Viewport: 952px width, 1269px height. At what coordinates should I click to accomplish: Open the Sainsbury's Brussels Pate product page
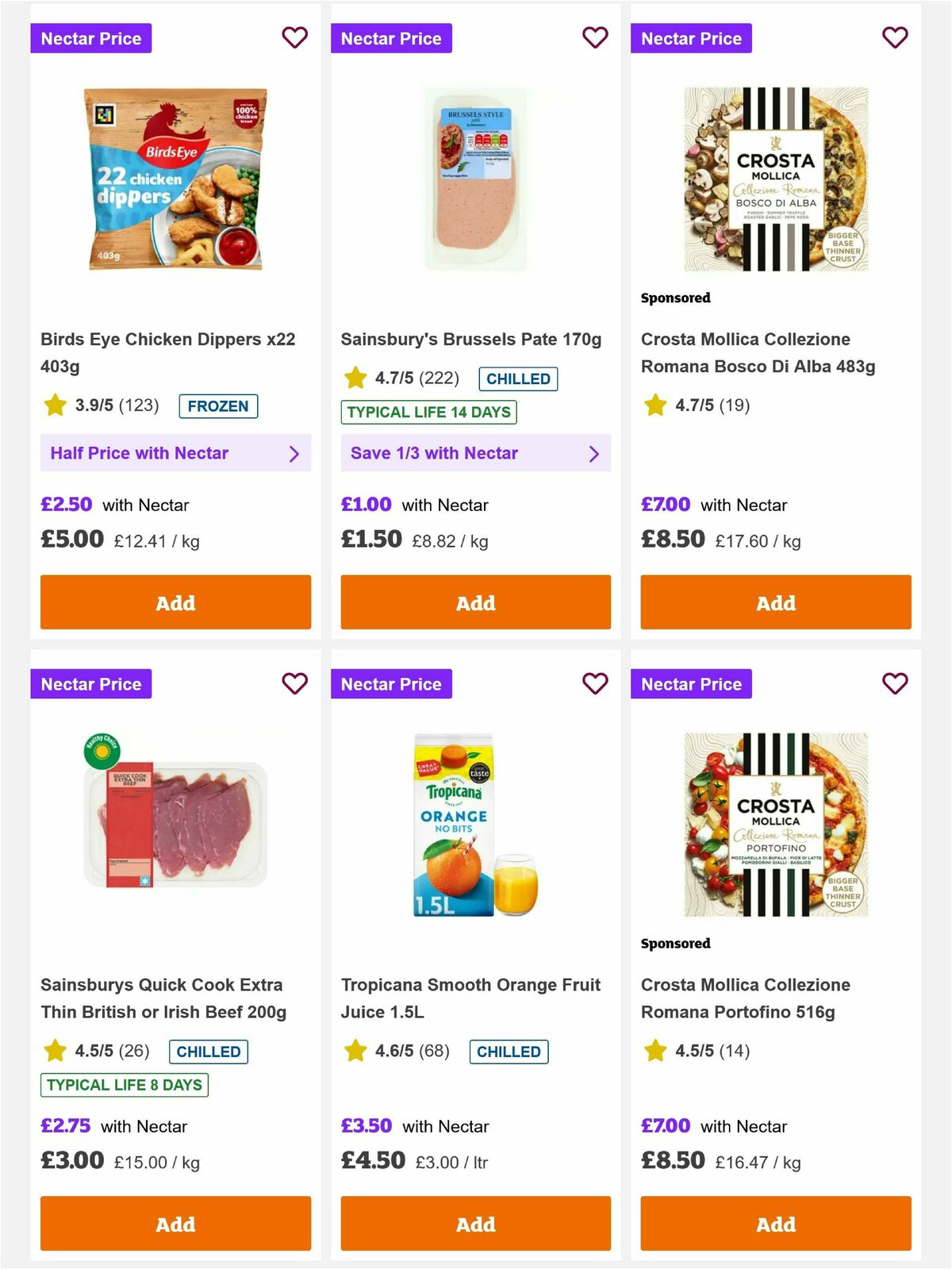click(x=471, y=338)
